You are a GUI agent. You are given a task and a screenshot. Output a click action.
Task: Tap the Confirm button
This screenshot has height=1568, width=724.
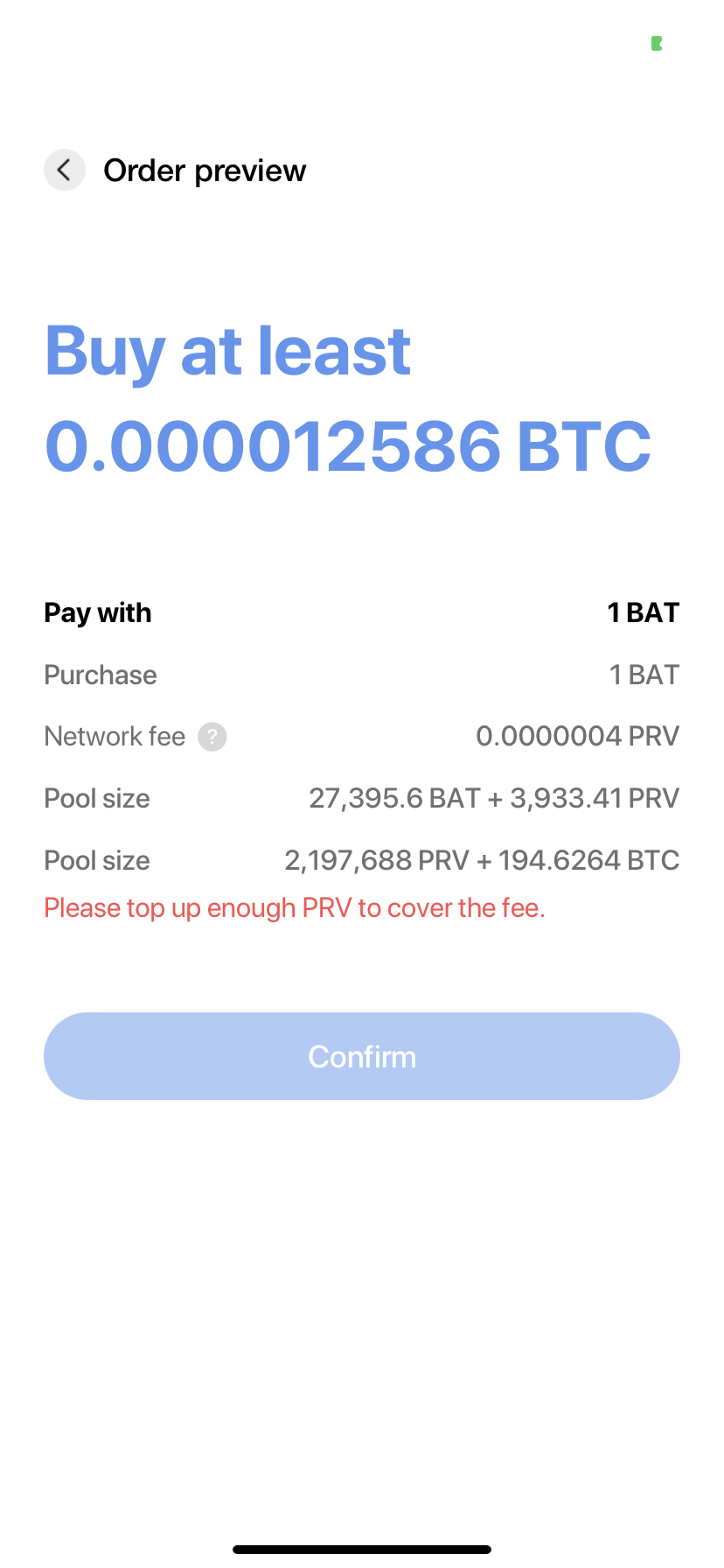(x=362, y=1056)
